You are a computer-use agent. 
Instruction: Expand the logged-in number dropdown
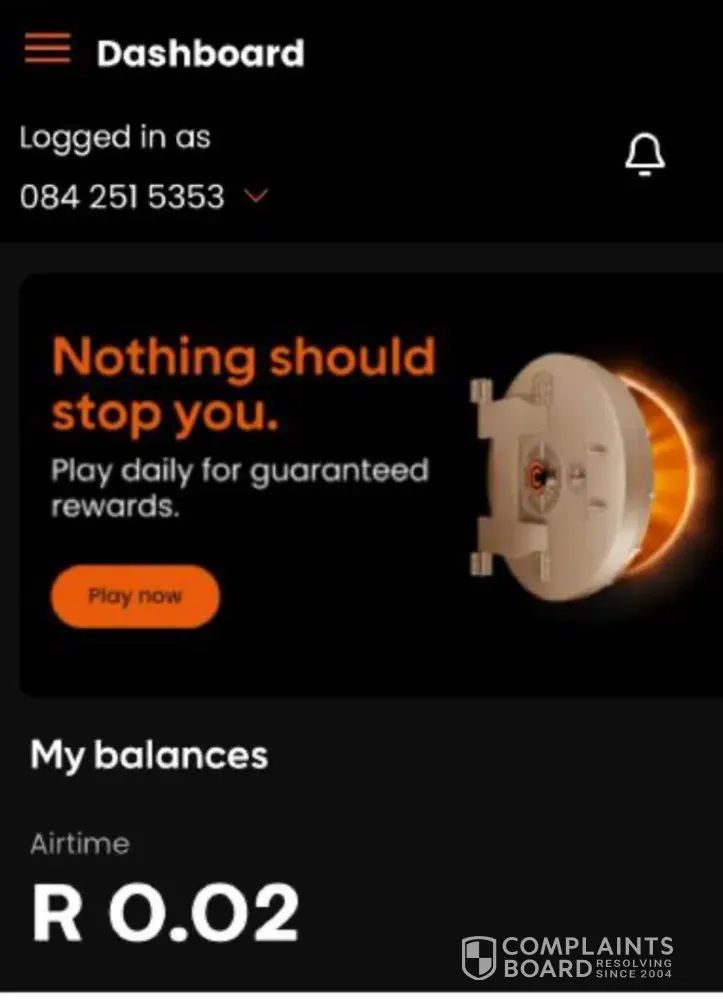pyautogui.click(x=256, y=197)
